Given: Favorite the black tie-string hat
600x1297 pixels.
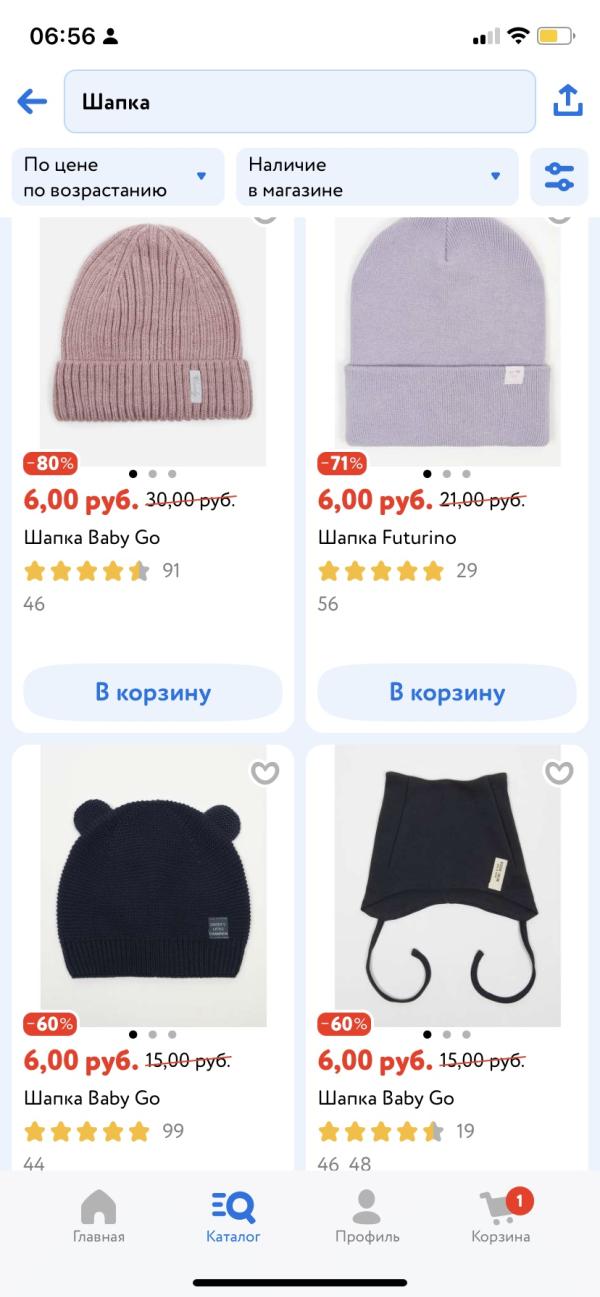Looking at the screenshot, I should [559, 773].
